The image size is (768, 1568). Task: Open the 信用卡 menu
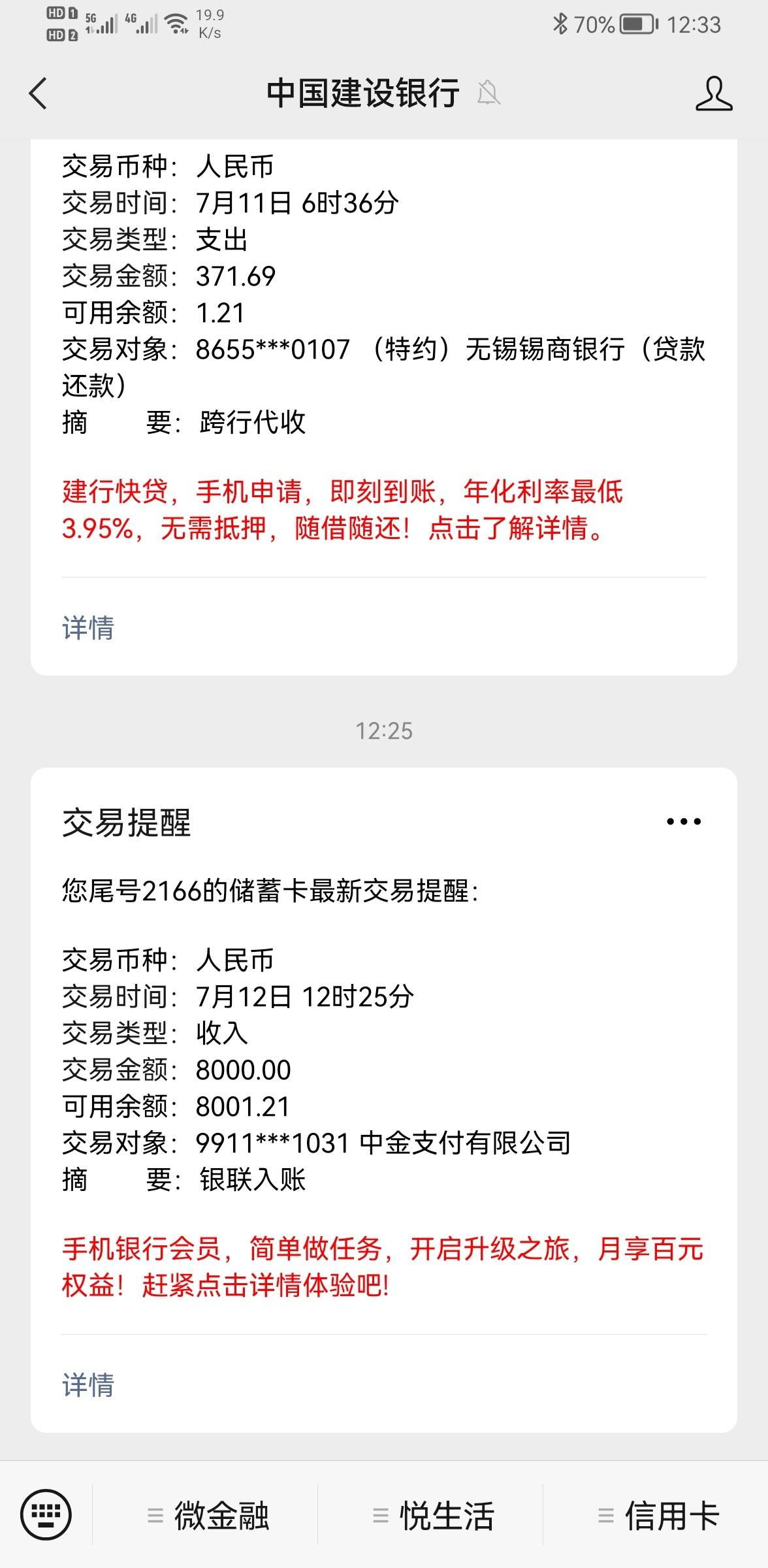pos(658,1515)
